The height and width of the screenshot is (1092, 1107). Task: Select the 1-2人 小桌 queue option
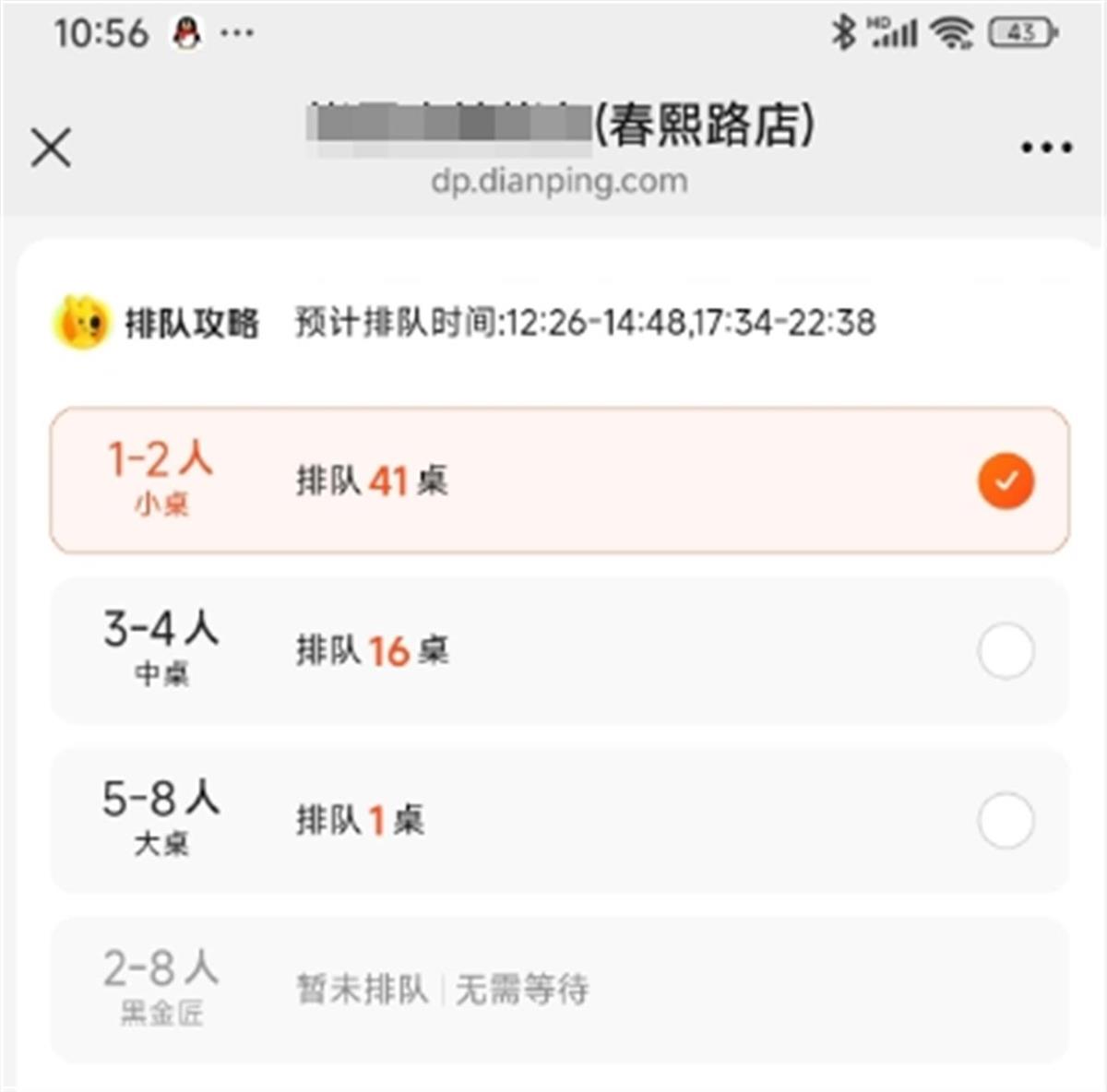point(559,481)
